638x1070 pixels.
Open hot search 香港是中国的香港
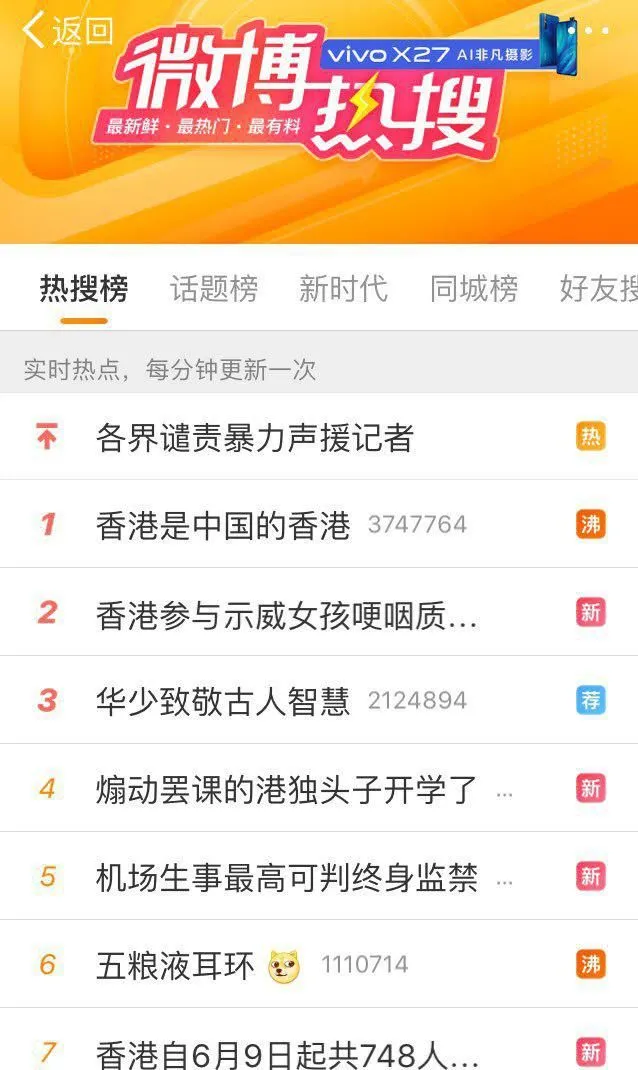(x=223, y=525)
